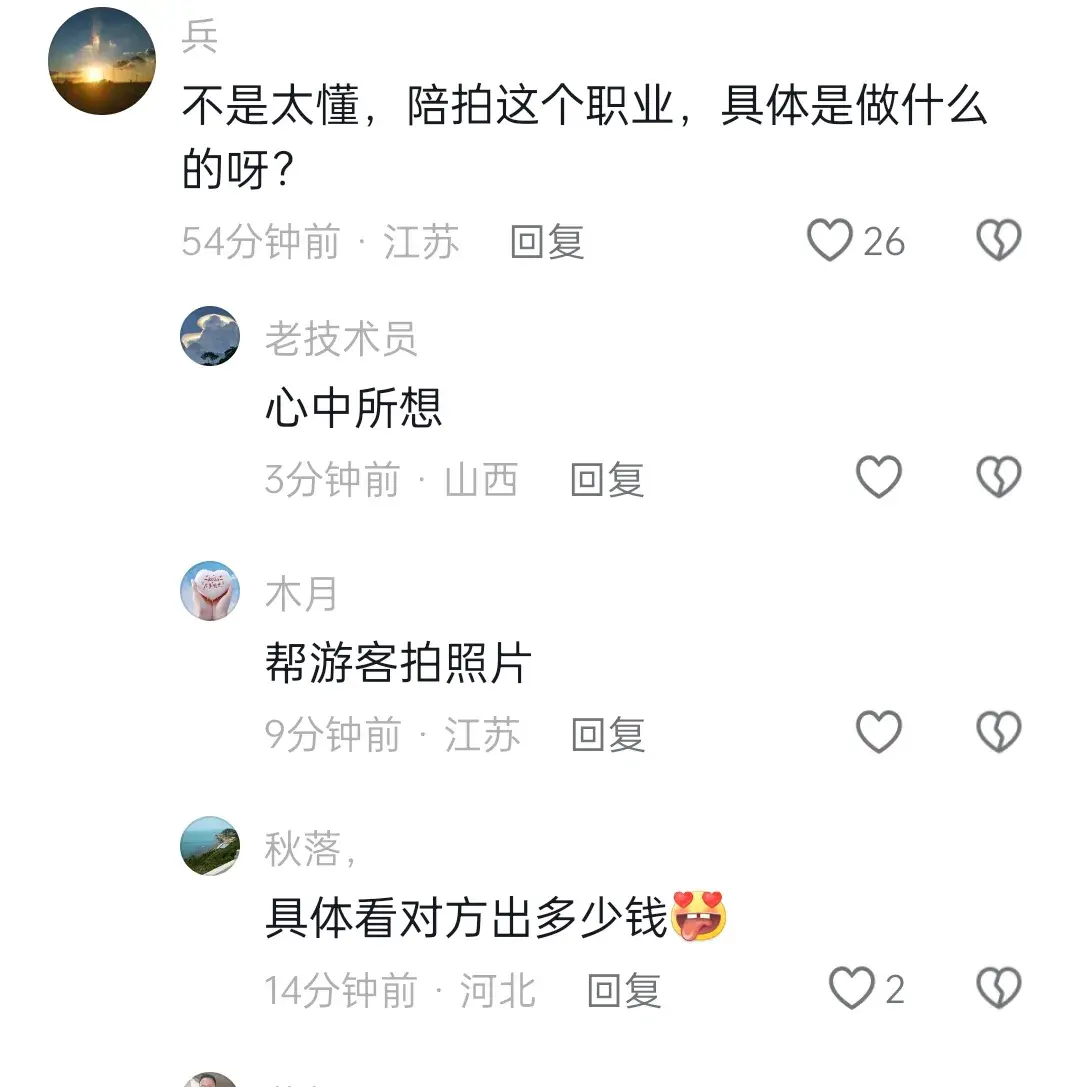1080x1087 pixels.
Task: Like 木月's reply 帮游客拍照片
Action: click(879, 732)
